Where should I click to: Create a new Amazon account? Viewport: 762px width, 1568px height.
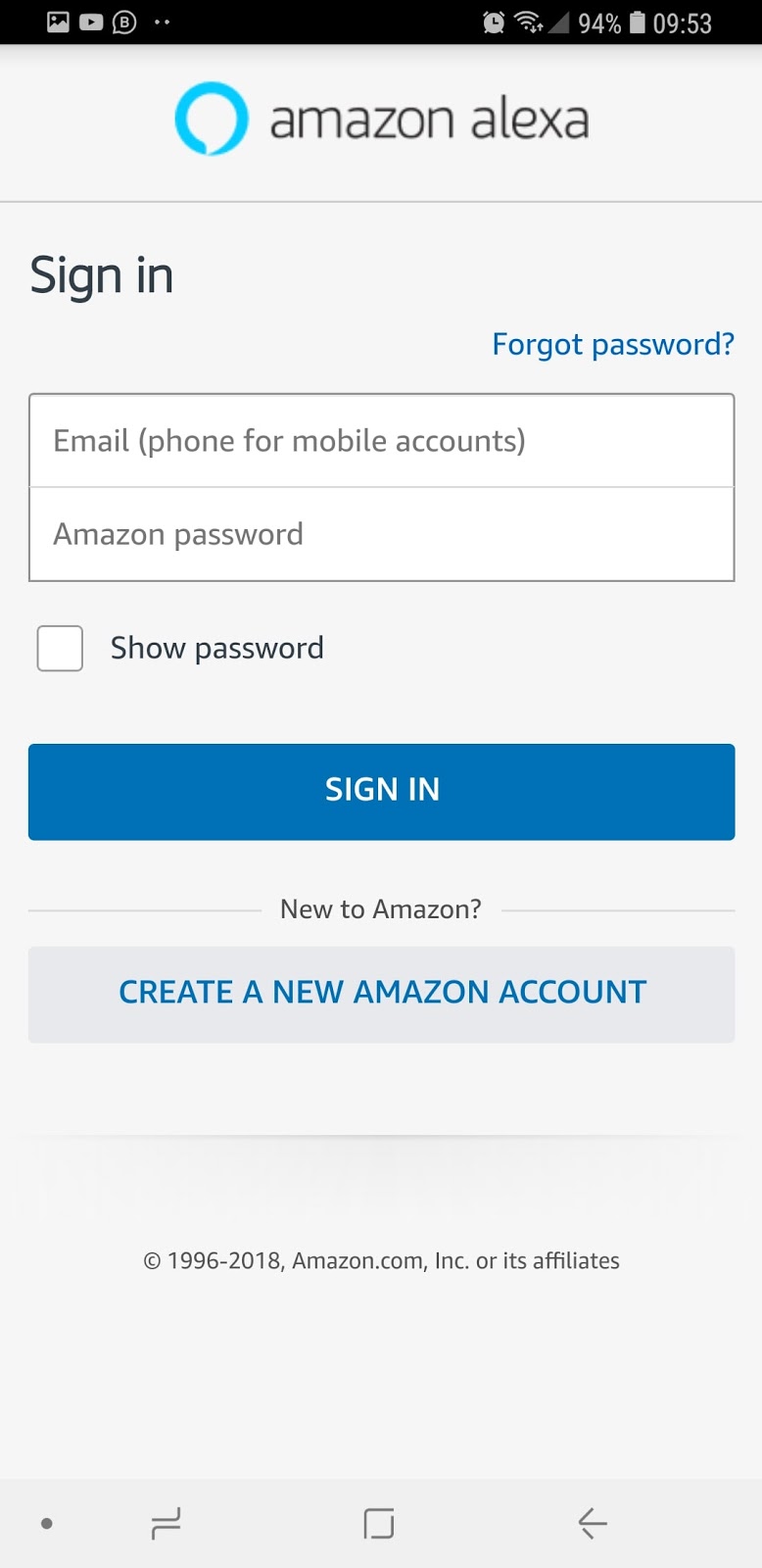tap(381, 993)
